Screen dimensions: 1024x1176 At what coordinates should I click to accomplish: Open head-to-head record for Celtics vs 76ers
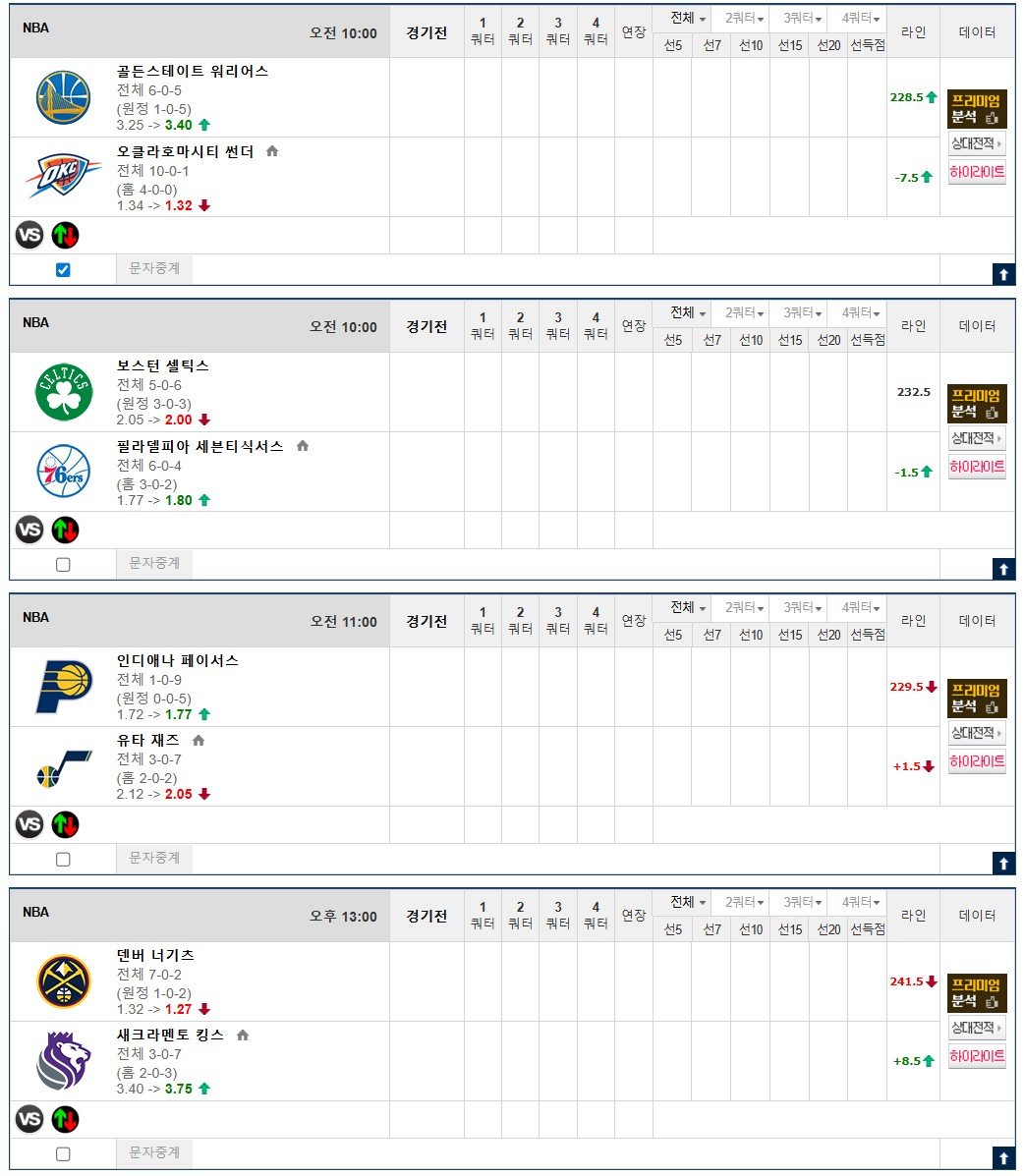pyautogui.click(x=977, y=438)
